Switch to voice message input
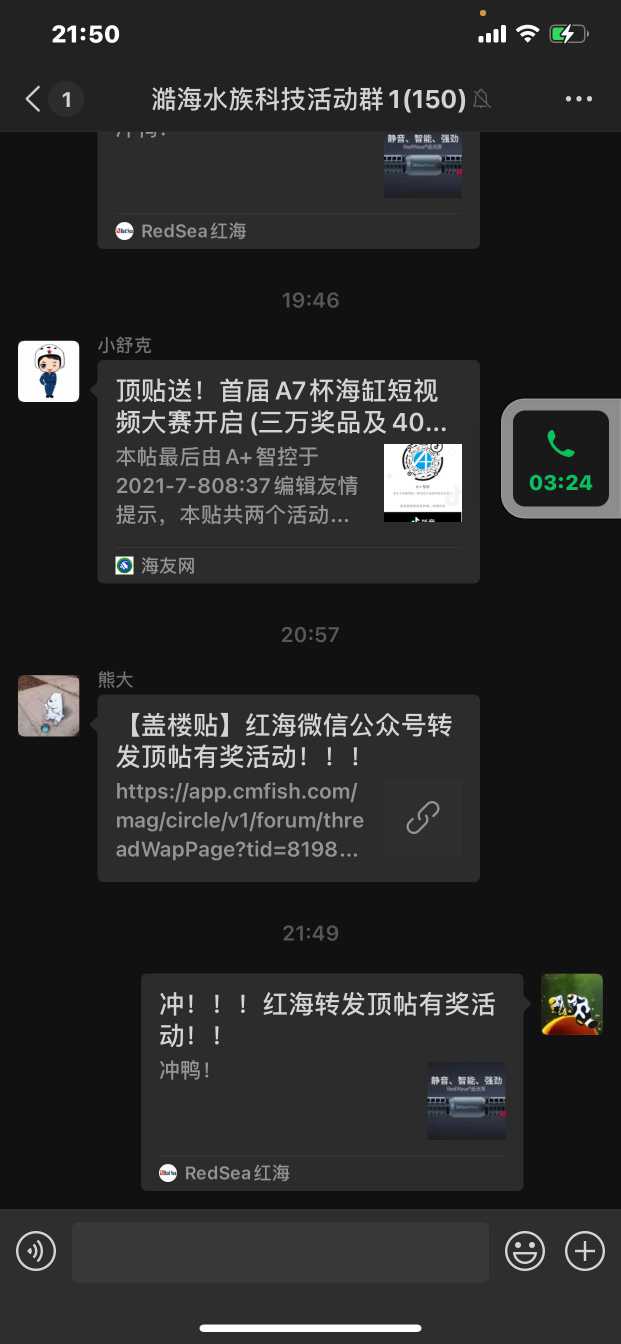The image size is (621, 1344). [x=36, y=1251]
